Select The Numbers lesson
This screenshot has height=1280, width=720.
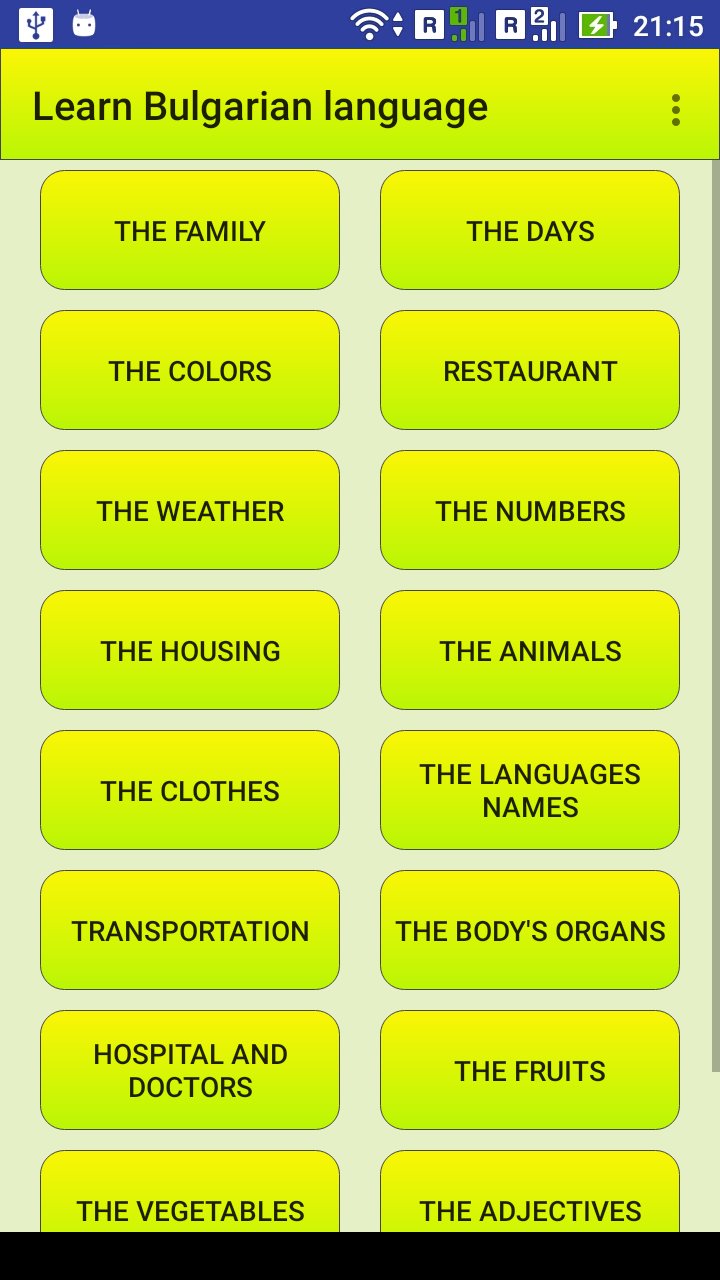tap(530, 511)
